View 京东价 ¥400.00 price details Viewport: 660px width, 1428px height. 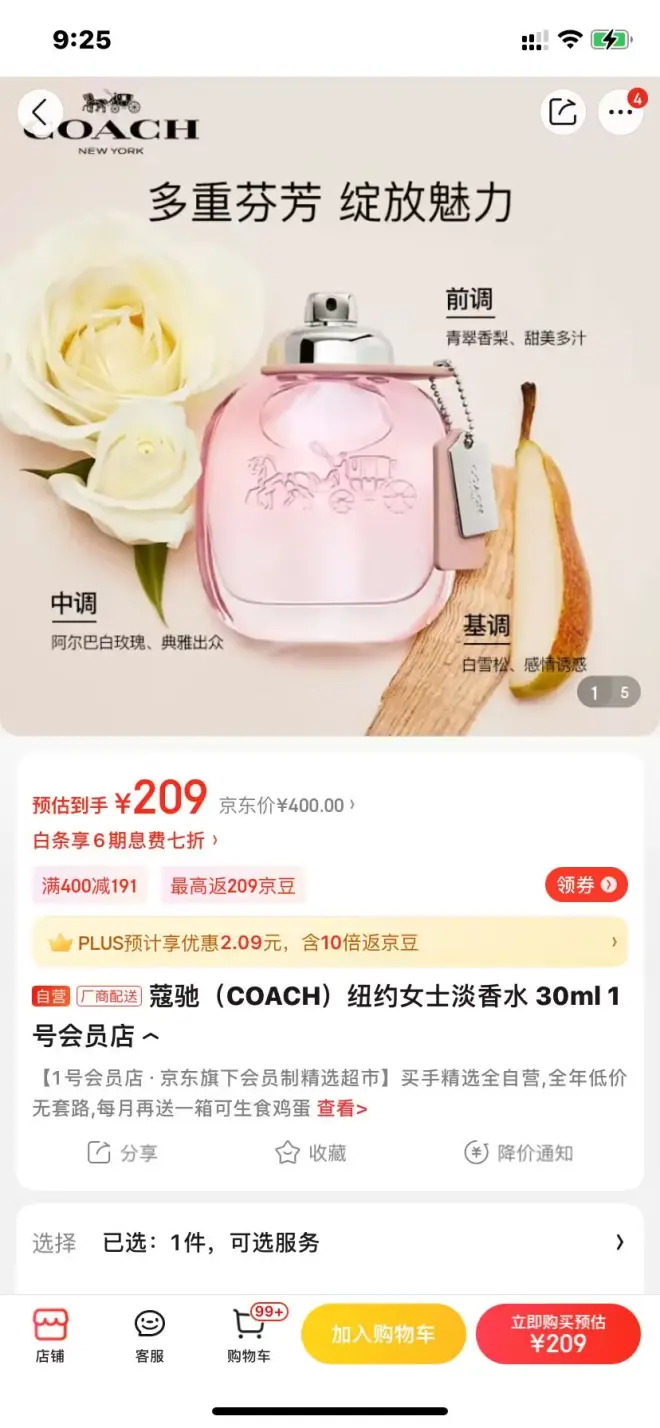(287, 806)
